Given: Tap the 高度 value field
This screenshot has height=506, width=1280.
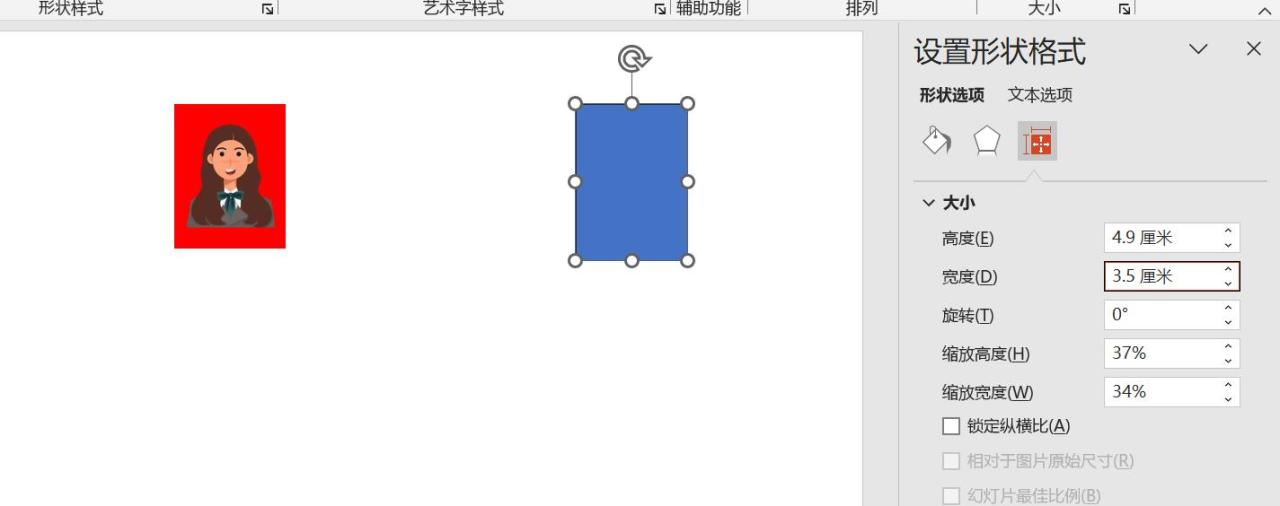Looking at the screenshot, I should (1160, 238).
